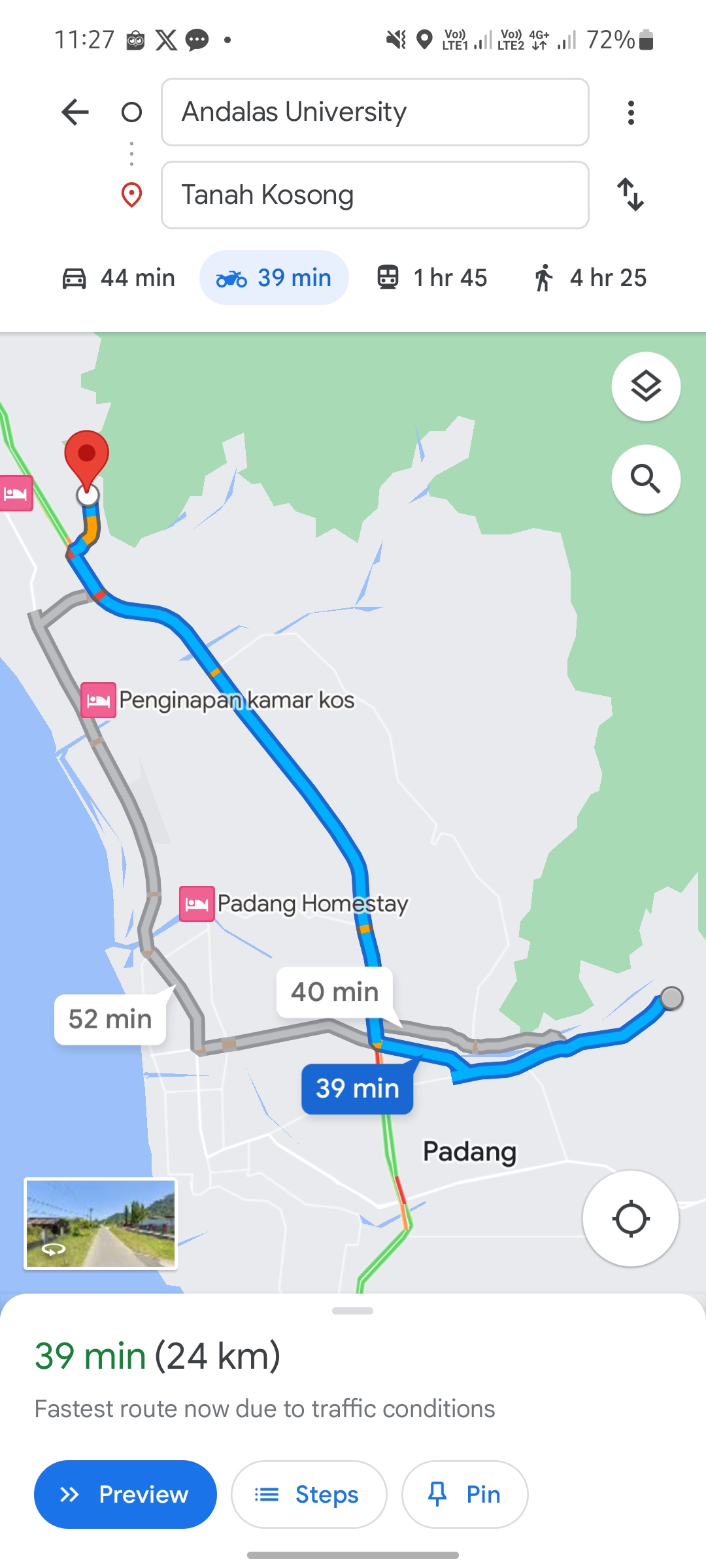Search along the route with magnifier button
This screenshot has width=706, height=1568.
click(646, 479)
